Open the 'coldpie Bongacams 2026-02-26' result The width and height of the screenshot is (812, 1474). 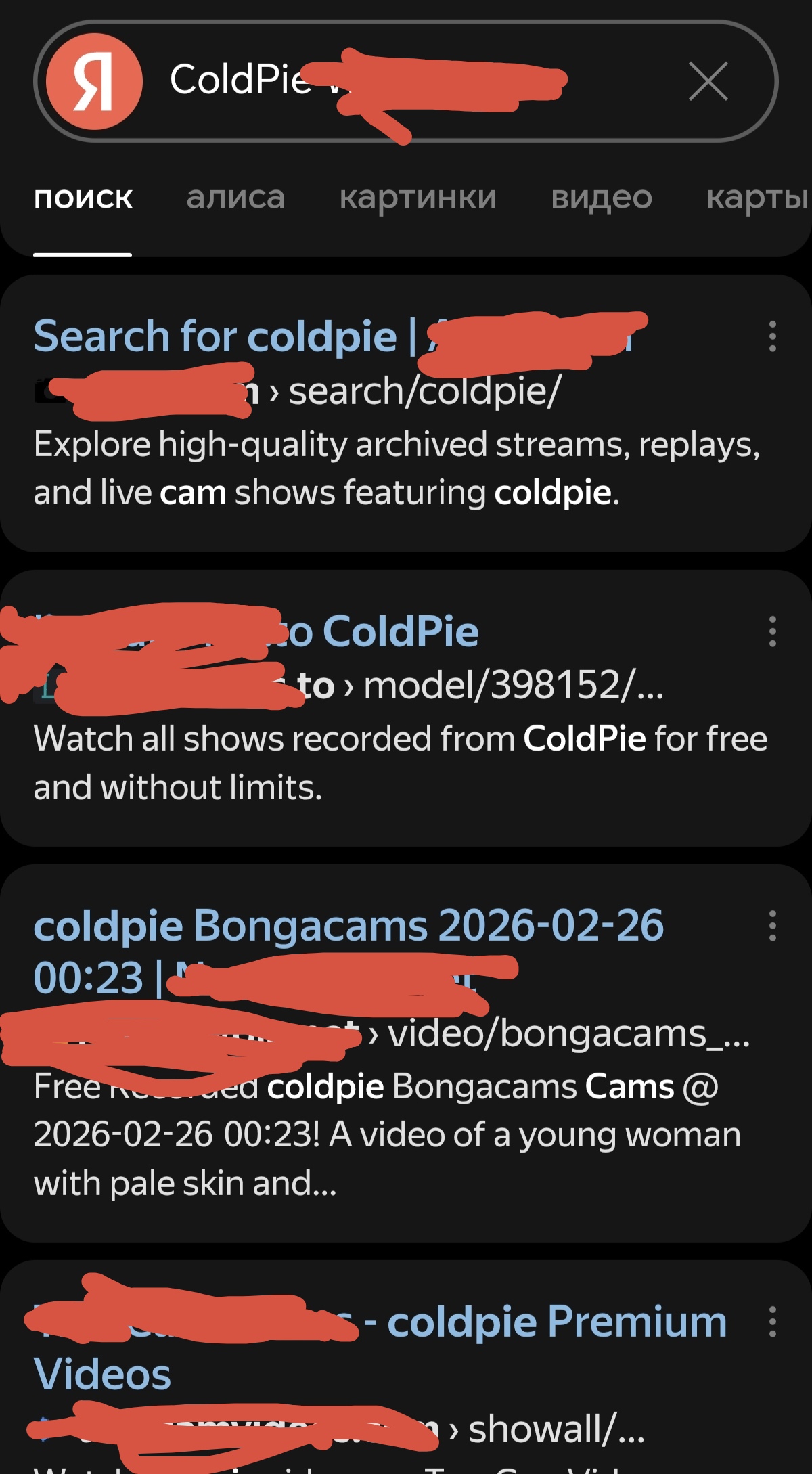(x=348, y=926)
